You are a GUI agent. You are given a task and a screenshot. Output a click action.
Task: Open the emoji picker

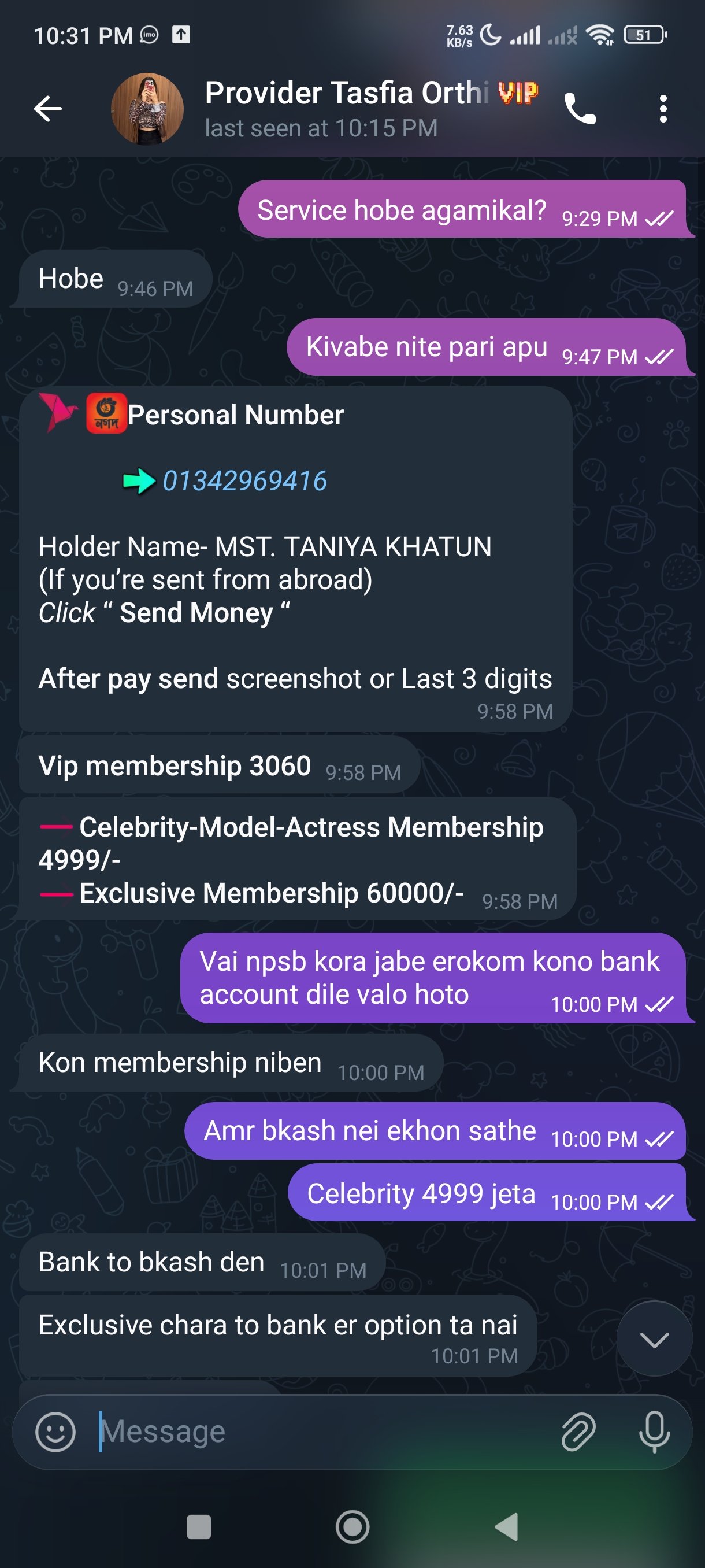click(x=55, y=1432)
